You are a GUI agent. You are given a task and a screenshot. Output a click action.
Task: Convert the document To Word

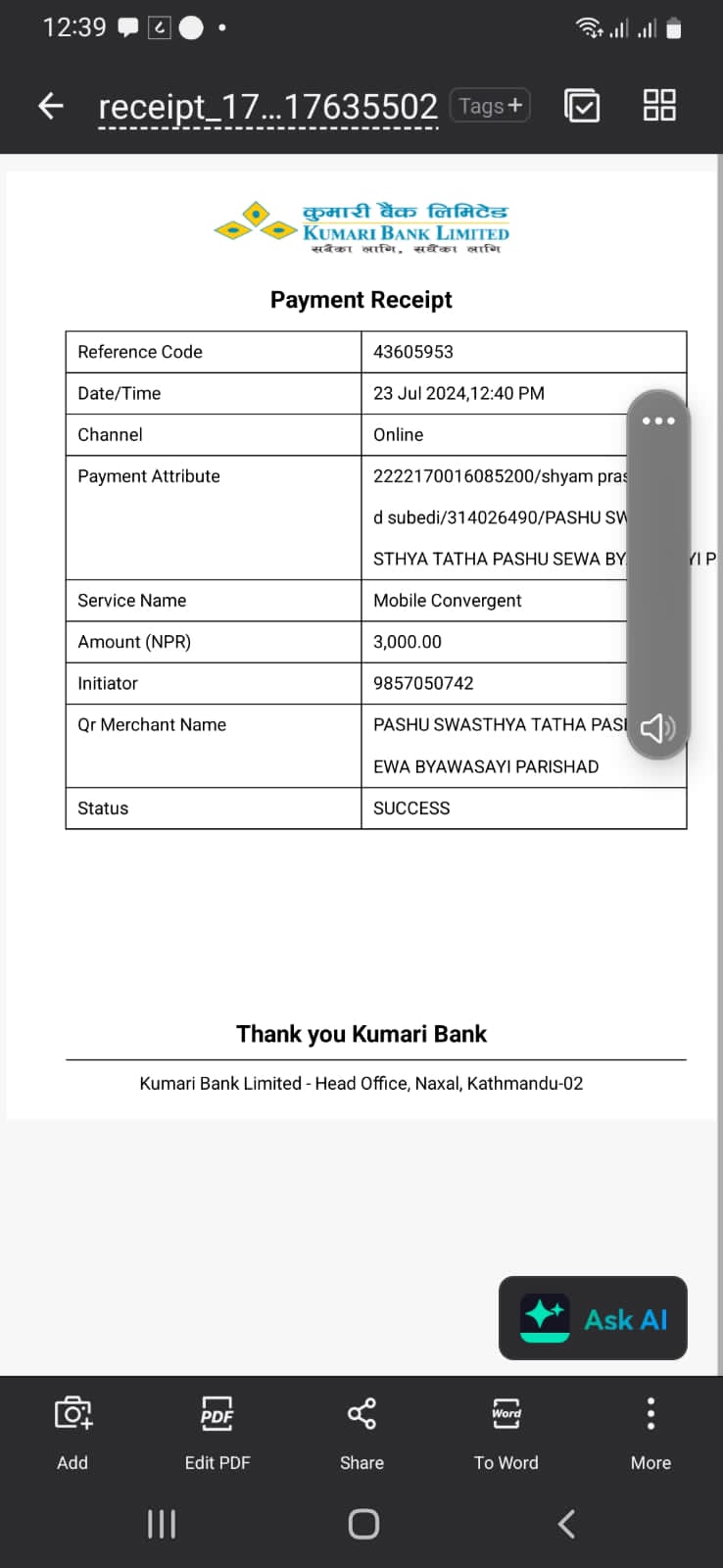(506, 1433)
